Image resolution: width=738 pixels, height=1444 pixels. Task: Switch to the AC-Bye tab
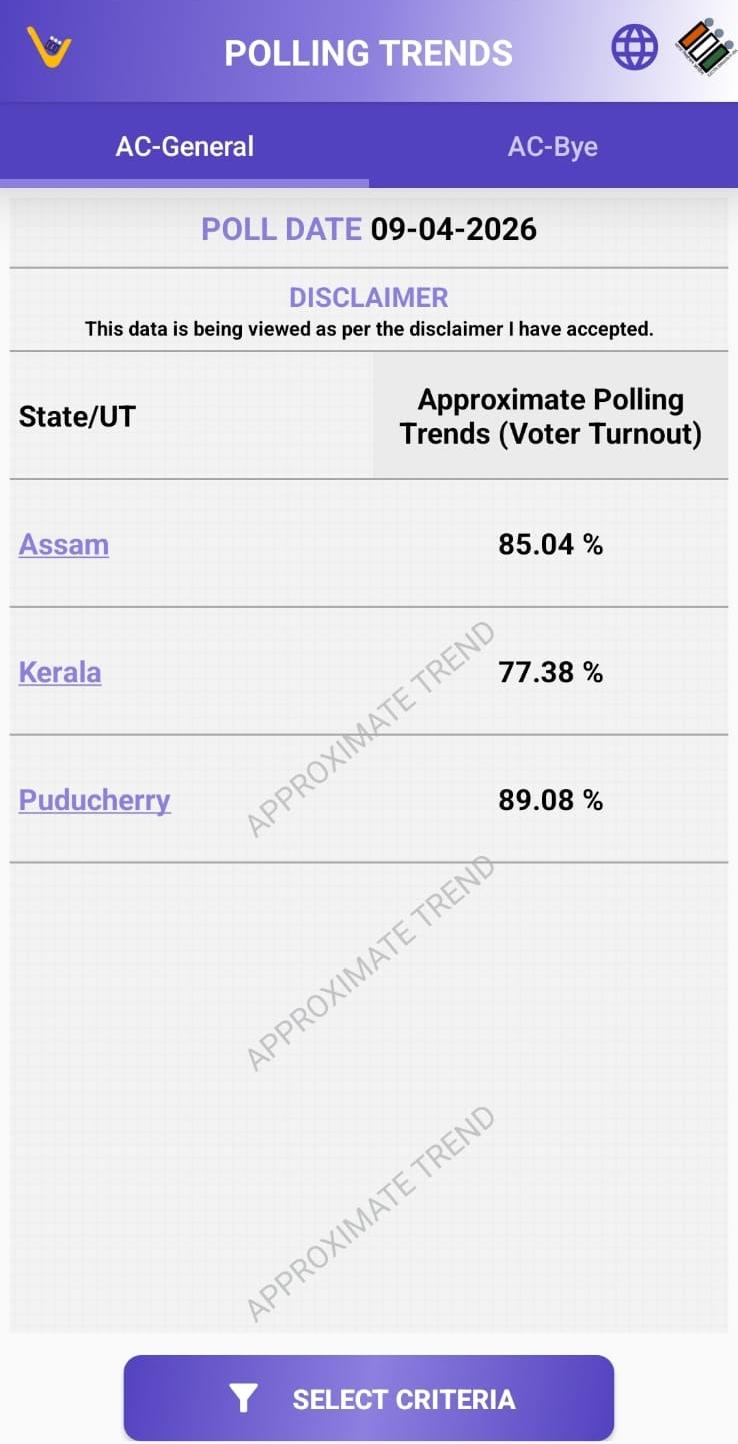[552, 146]
